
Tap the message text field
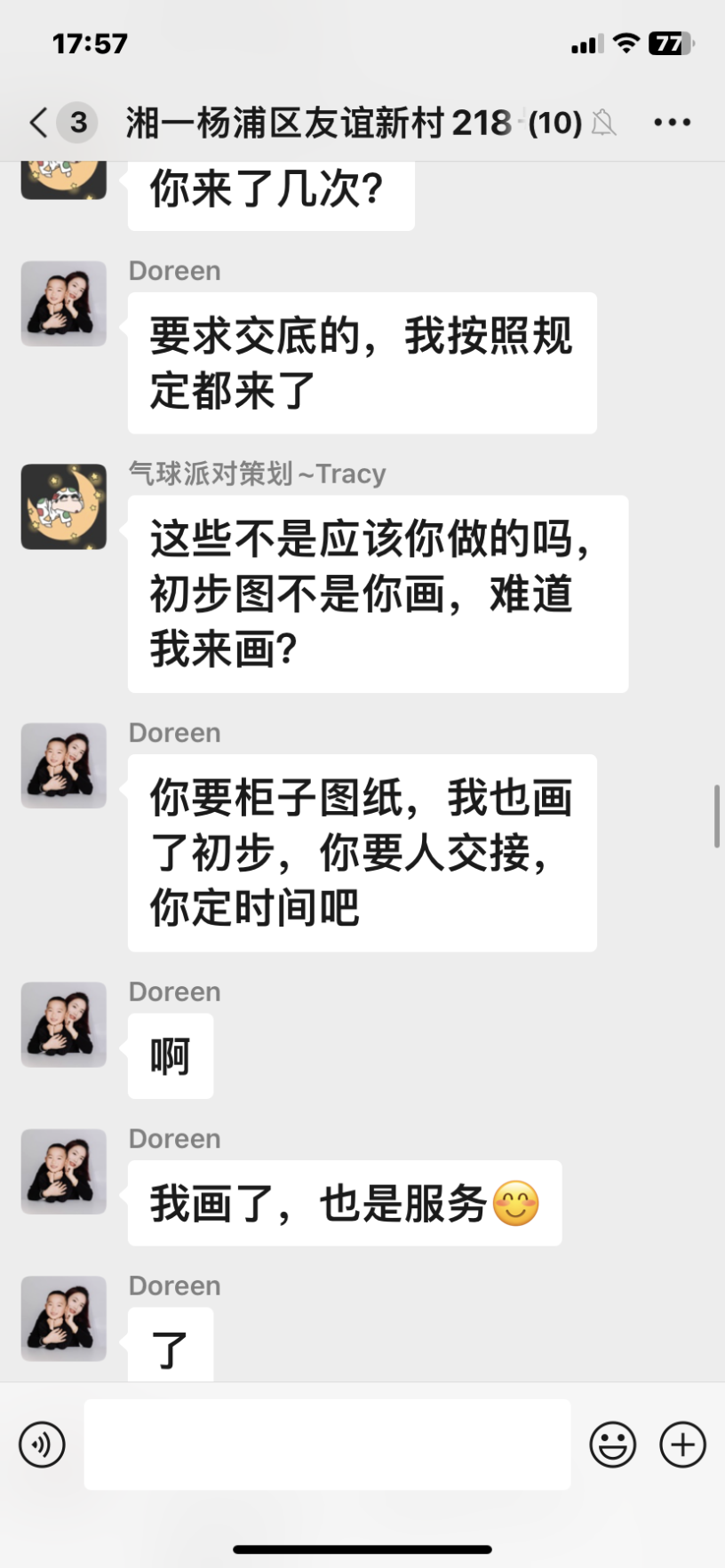click(327, 1445)
